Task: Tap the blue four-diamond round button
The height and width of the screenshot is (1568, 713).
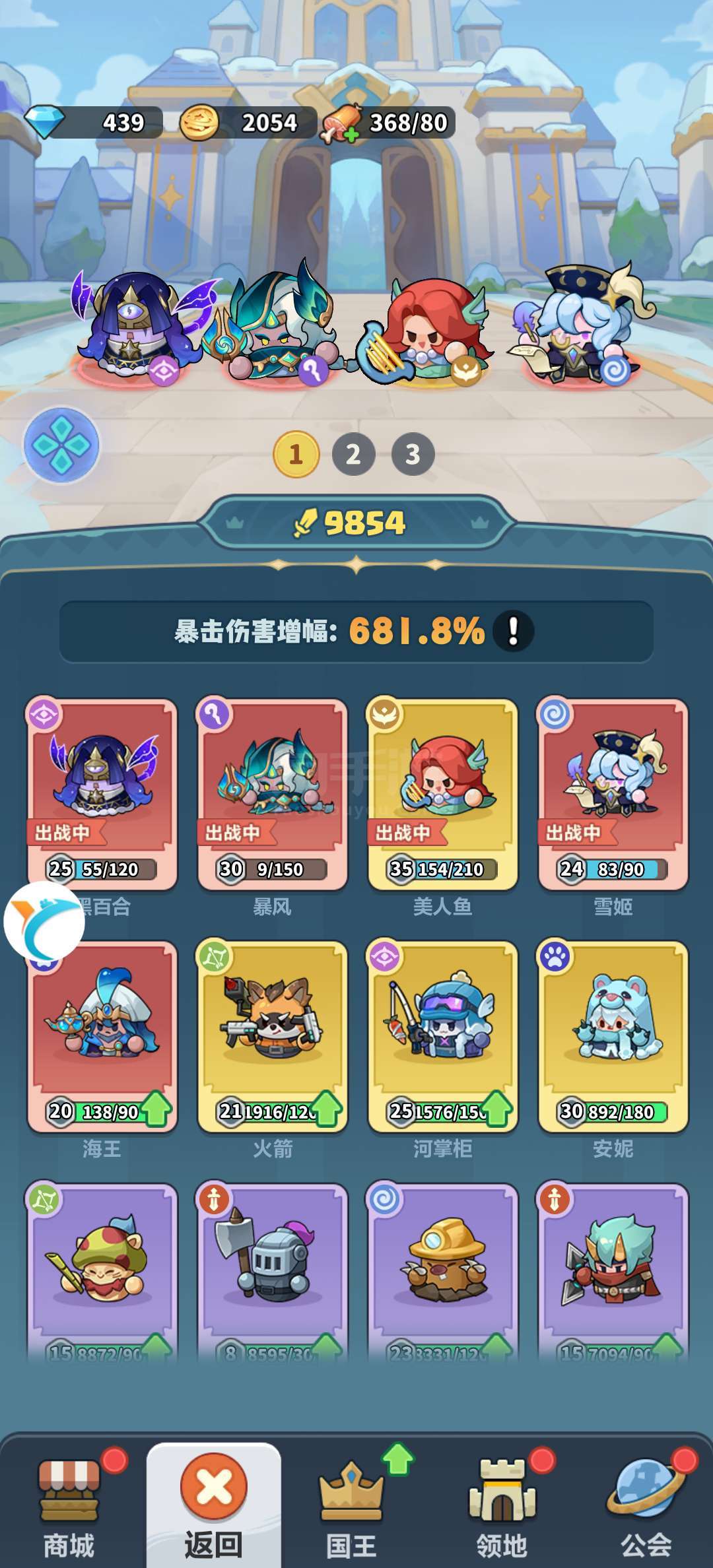Action: (x=61, y=445)
